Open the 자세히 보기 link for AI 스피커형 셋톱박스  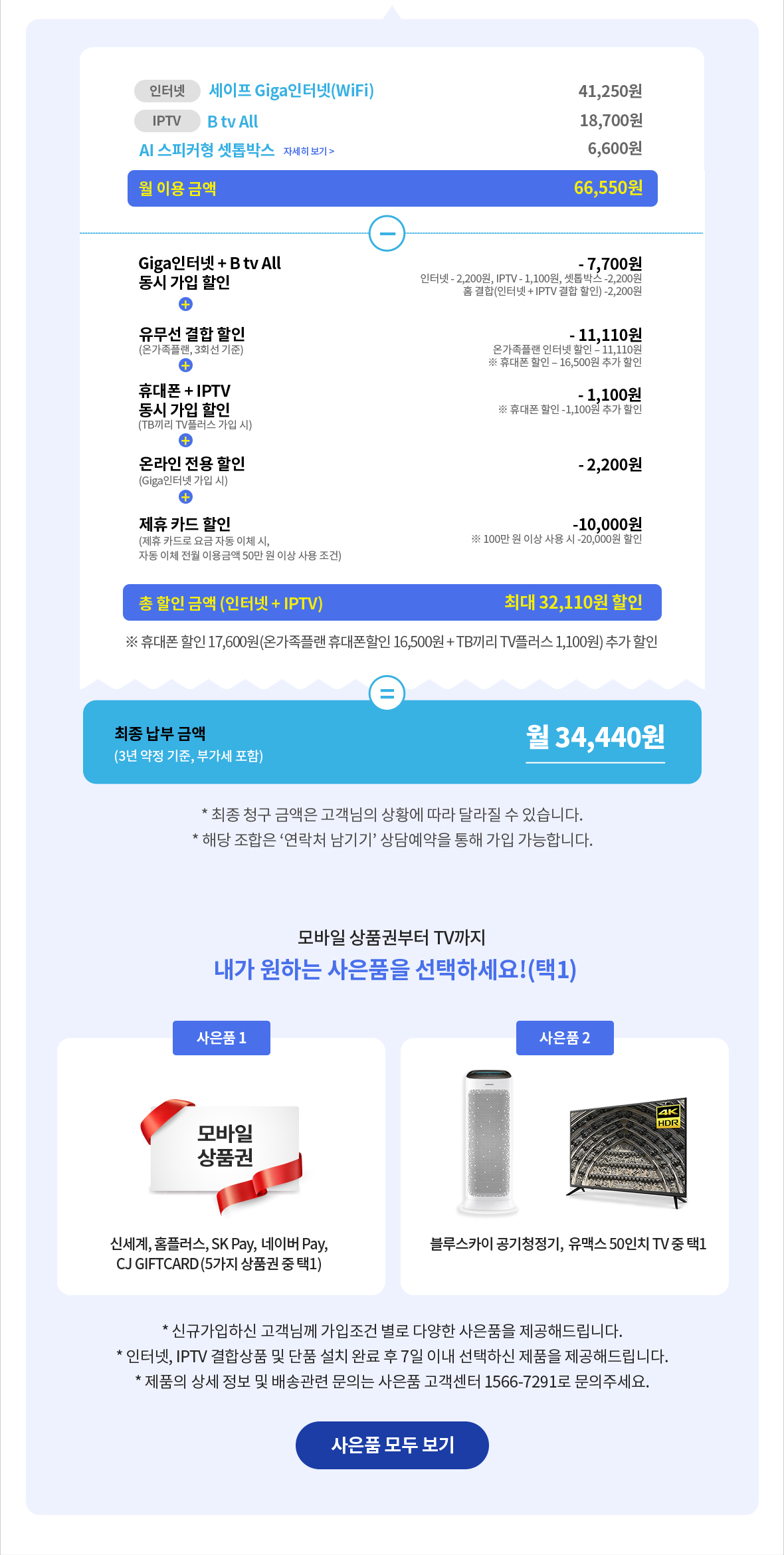point(308,152)
